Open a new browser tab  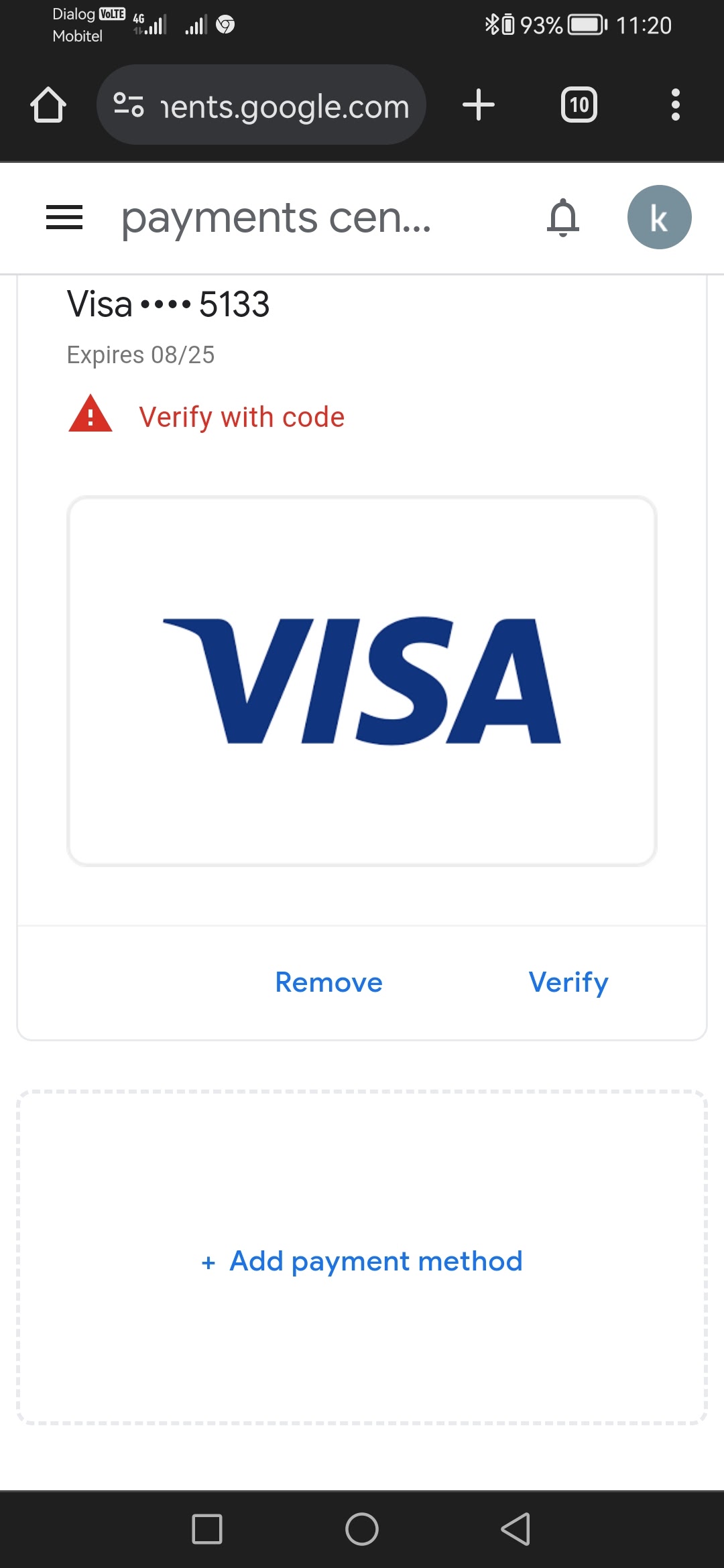(479, 105)
